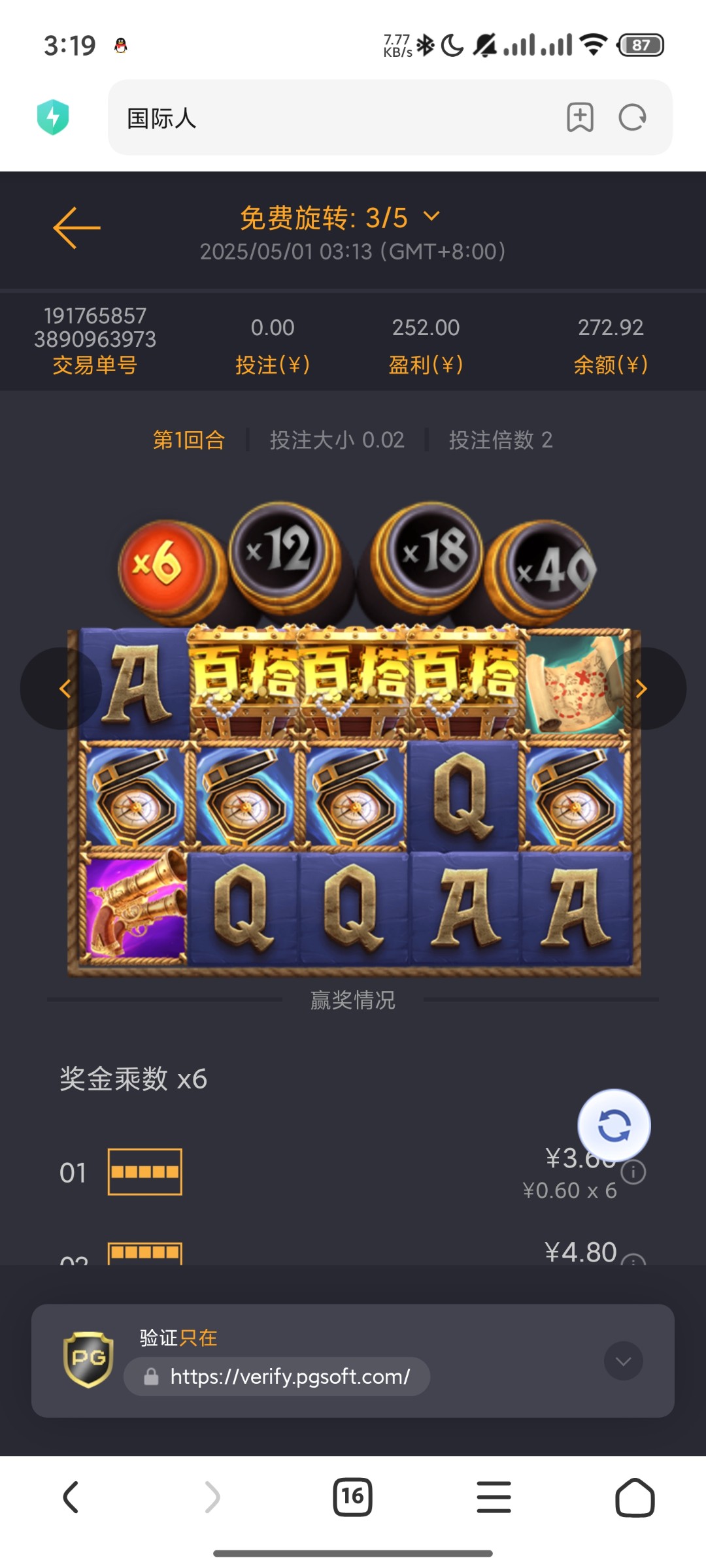Open the verify.pgsoft.com link
The image size is (706, 1568).
(x=290, y=1377)
